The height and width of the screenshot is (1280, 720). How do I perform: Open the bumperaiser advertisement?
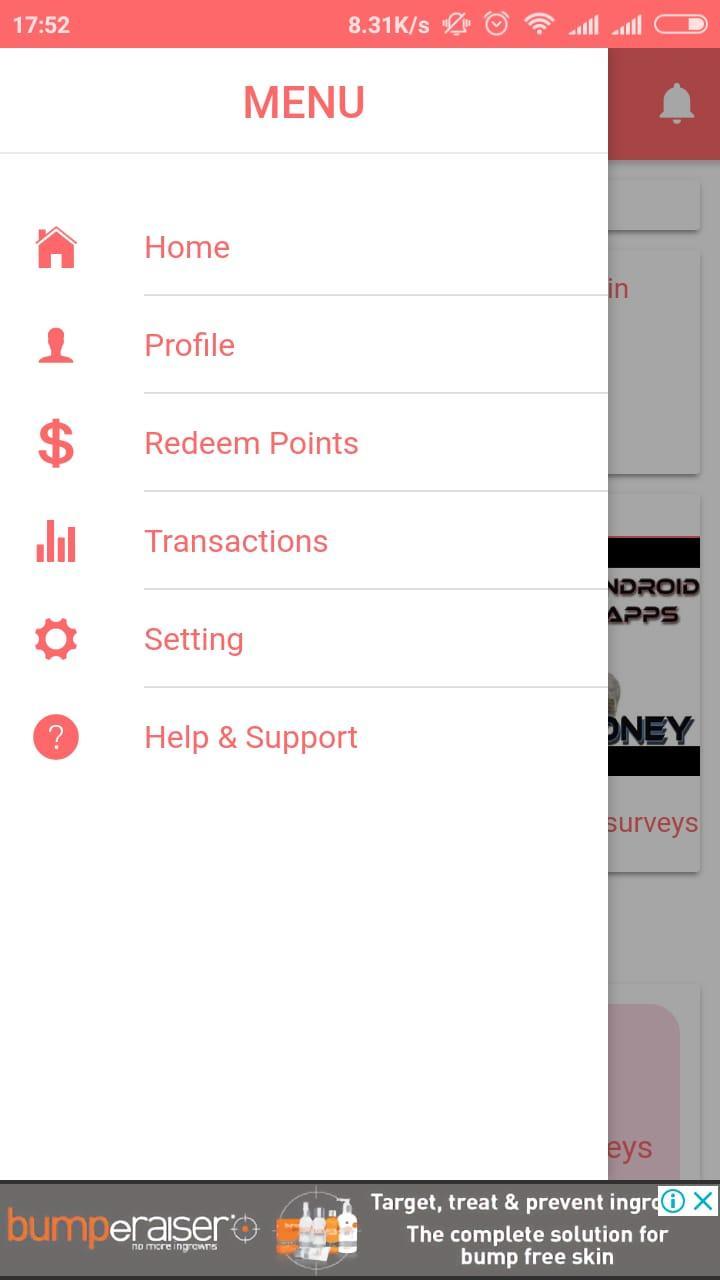(x=130, y=1228)
